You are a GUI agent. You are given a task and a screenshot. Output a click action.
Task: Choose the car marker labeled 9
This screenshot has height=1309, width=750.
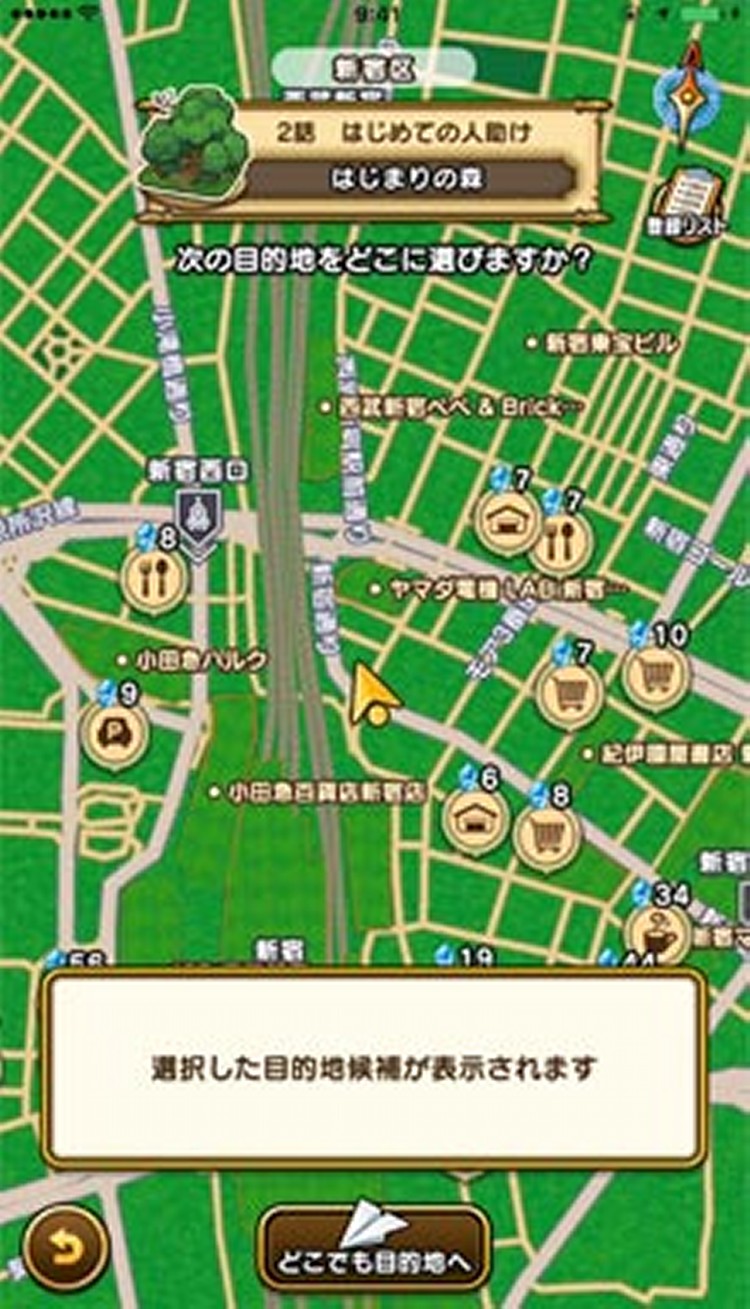[114, 733]
